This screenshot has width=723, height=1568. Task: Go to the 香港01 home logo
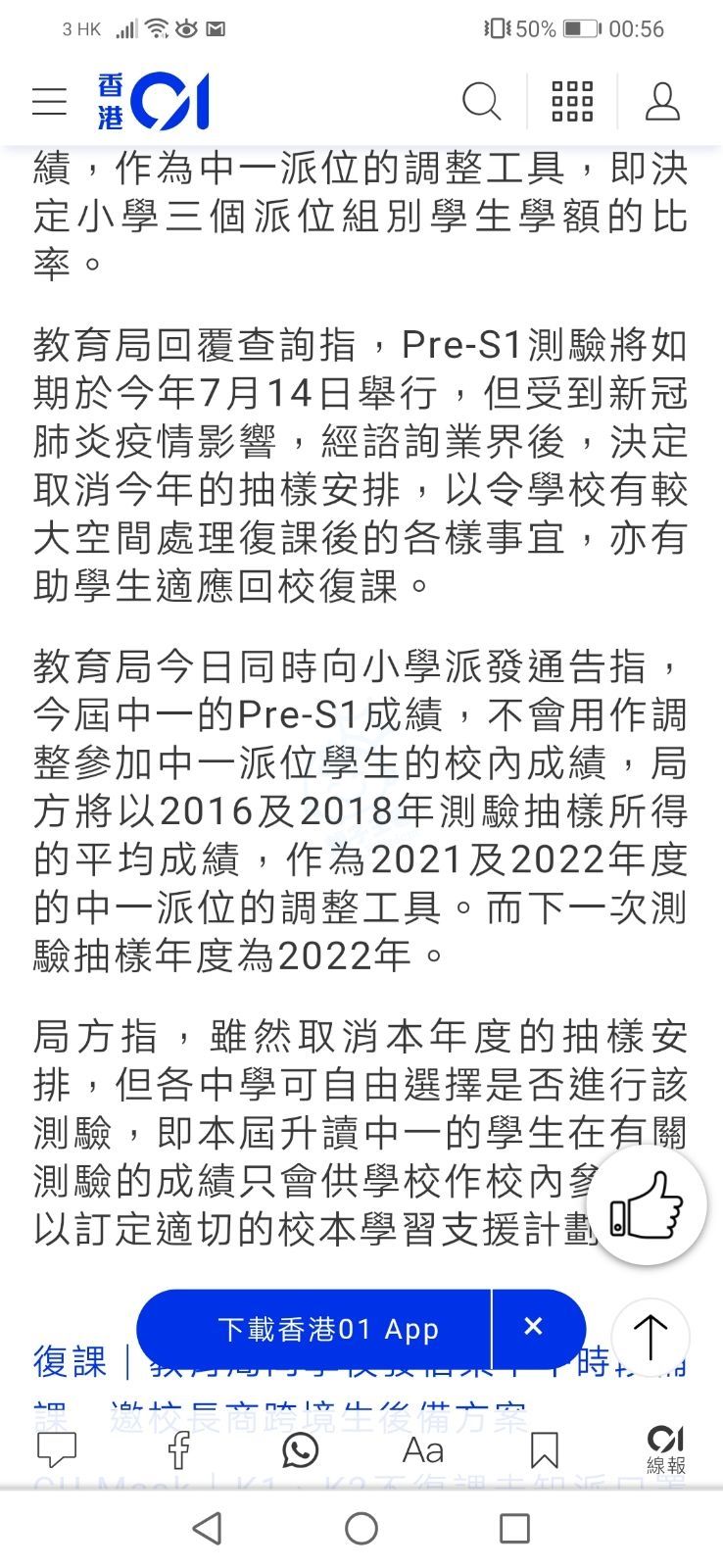tap(154, 102)
